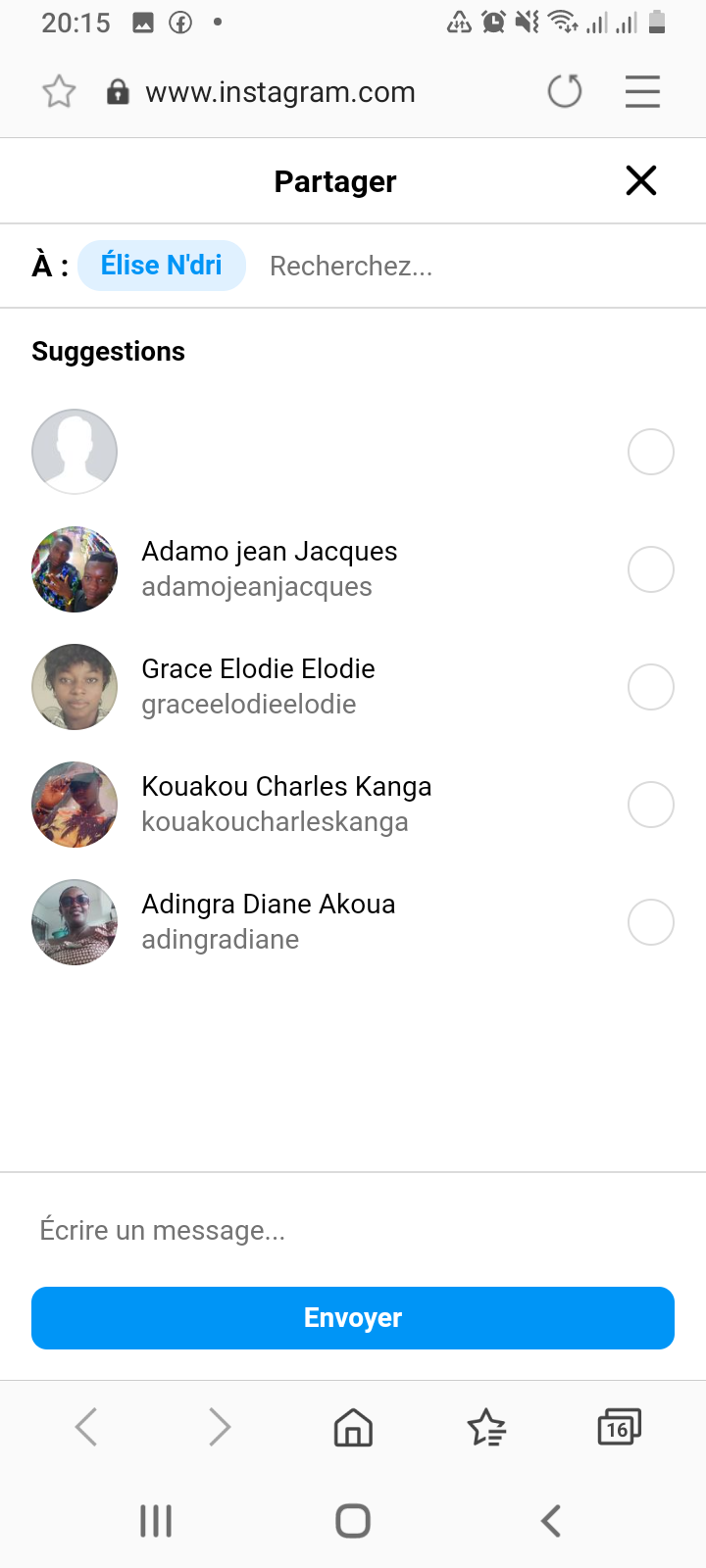This screenshot has height=1568, width=706.
Task: Send the post with Envoyer button
Action: [x=353, y=1318]
